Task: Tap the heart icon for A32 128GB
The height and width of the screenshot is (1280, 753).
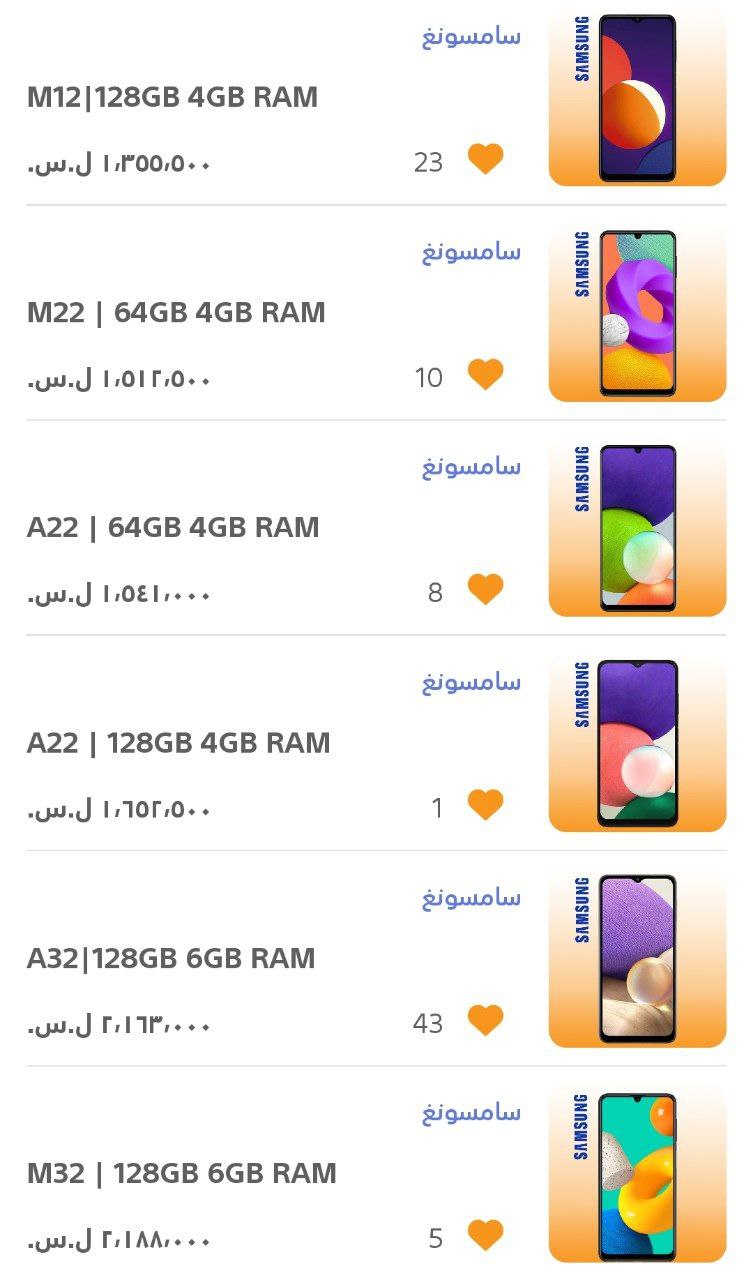Action: tap(486, 1021)
